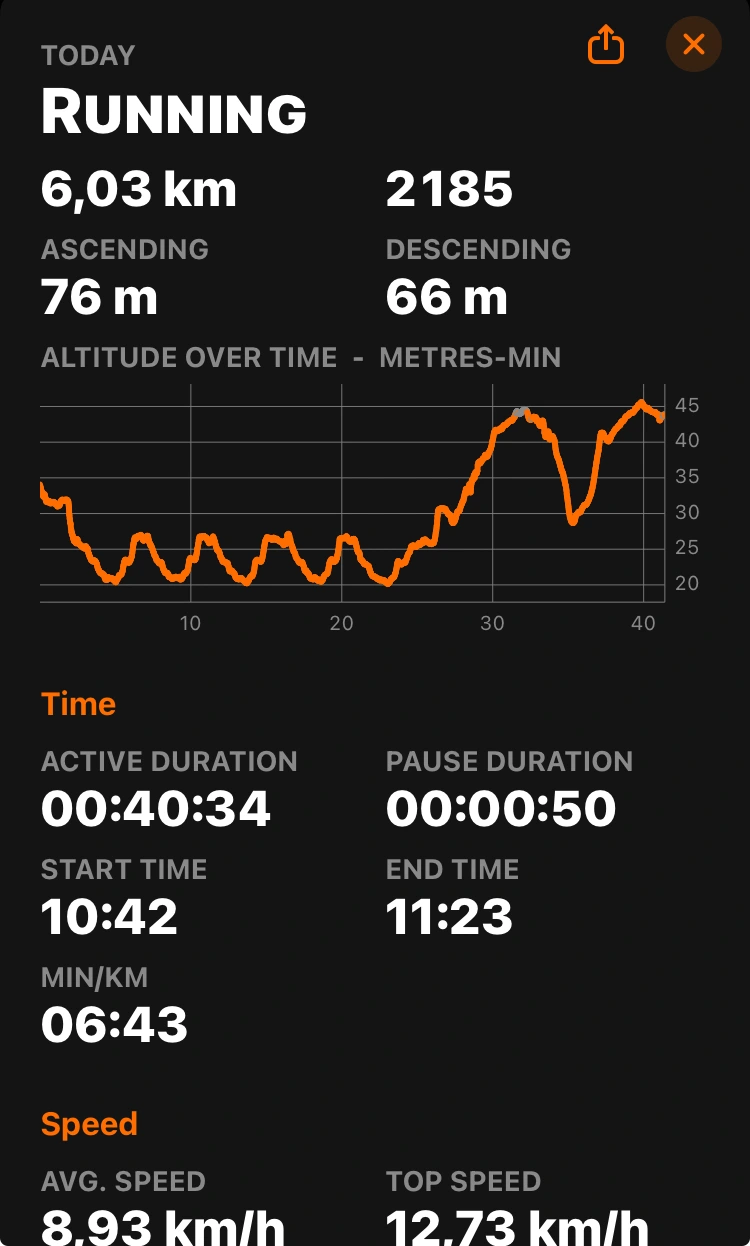This screenshot has height=1246, width=750.
Task: Close the running workout details
Action: coord(694,45)
